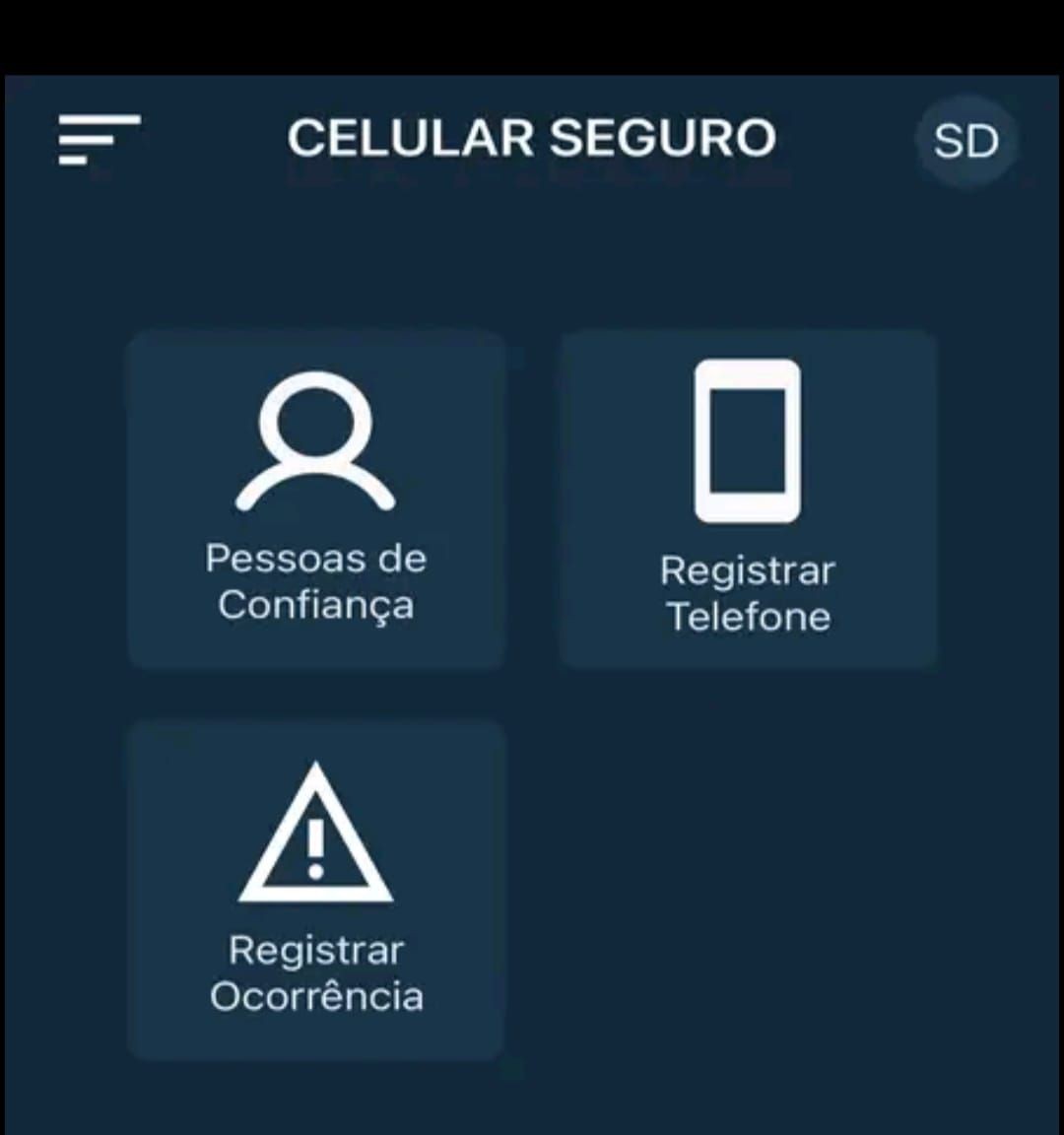Open Pessoas de Confiança
This screenshot has height=1135, width=1064.
(x=316, y=500)
